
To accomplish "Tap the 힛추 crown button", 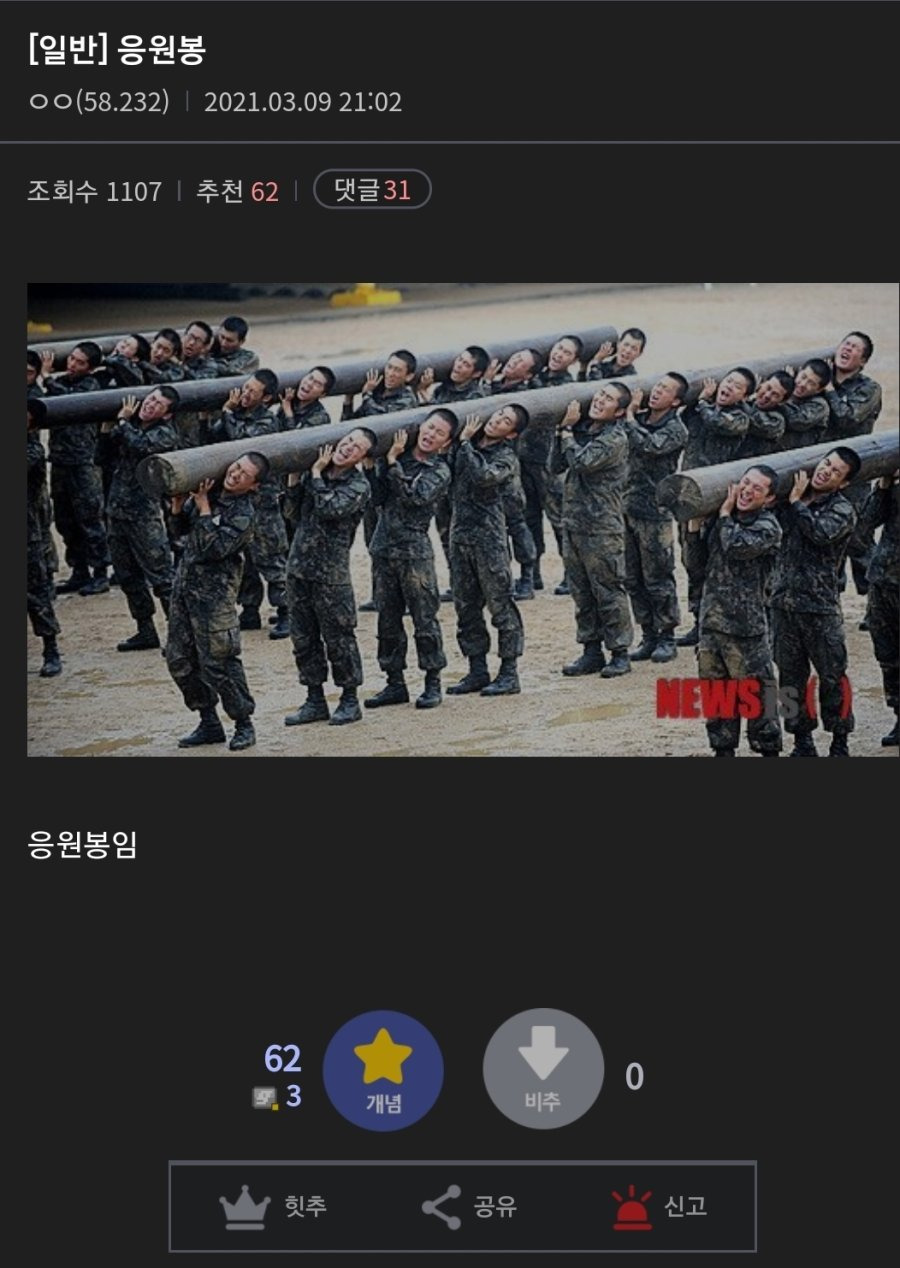I will tap(273, 1207).
